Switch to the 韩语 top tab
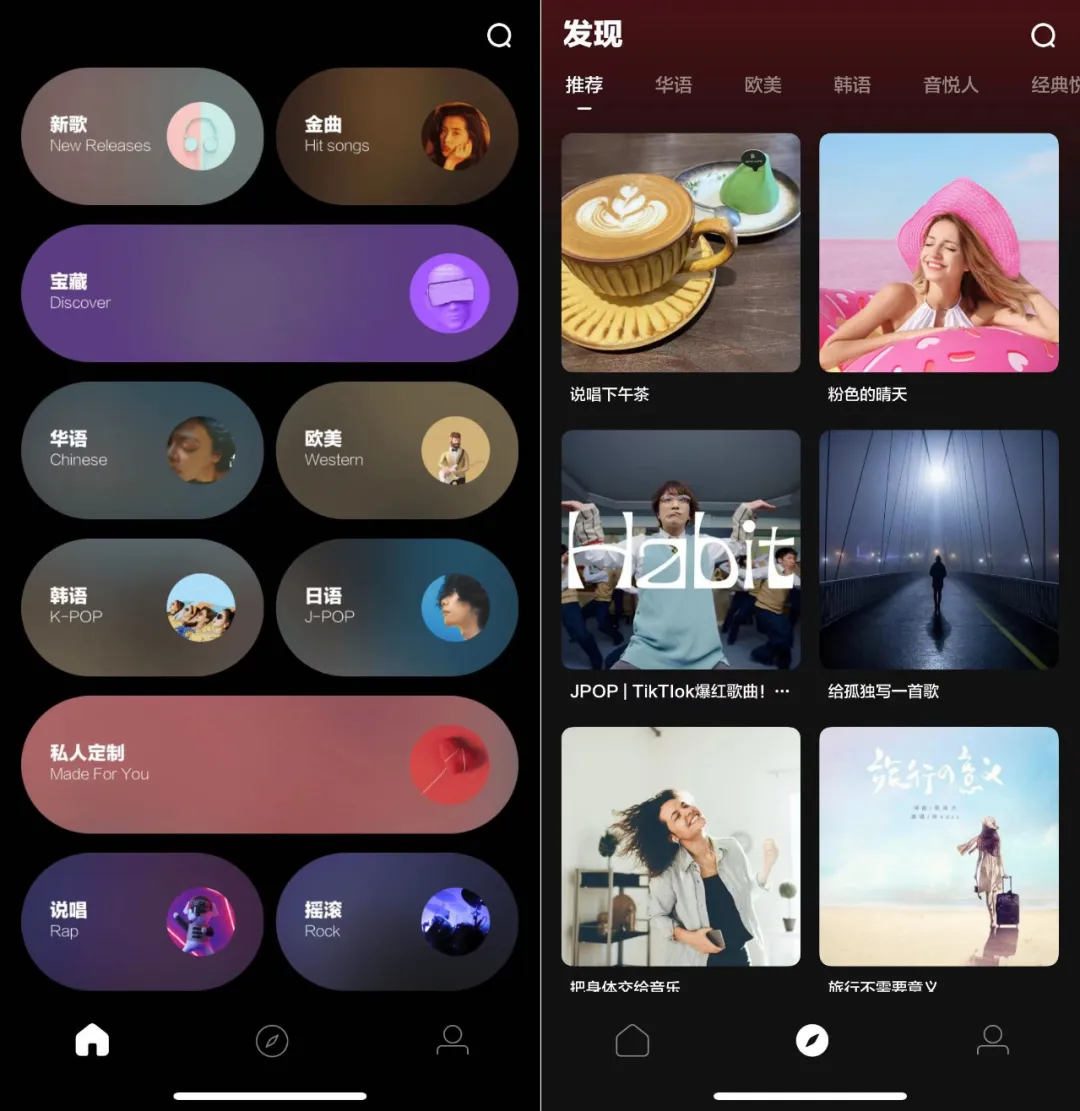 (852, 85)
